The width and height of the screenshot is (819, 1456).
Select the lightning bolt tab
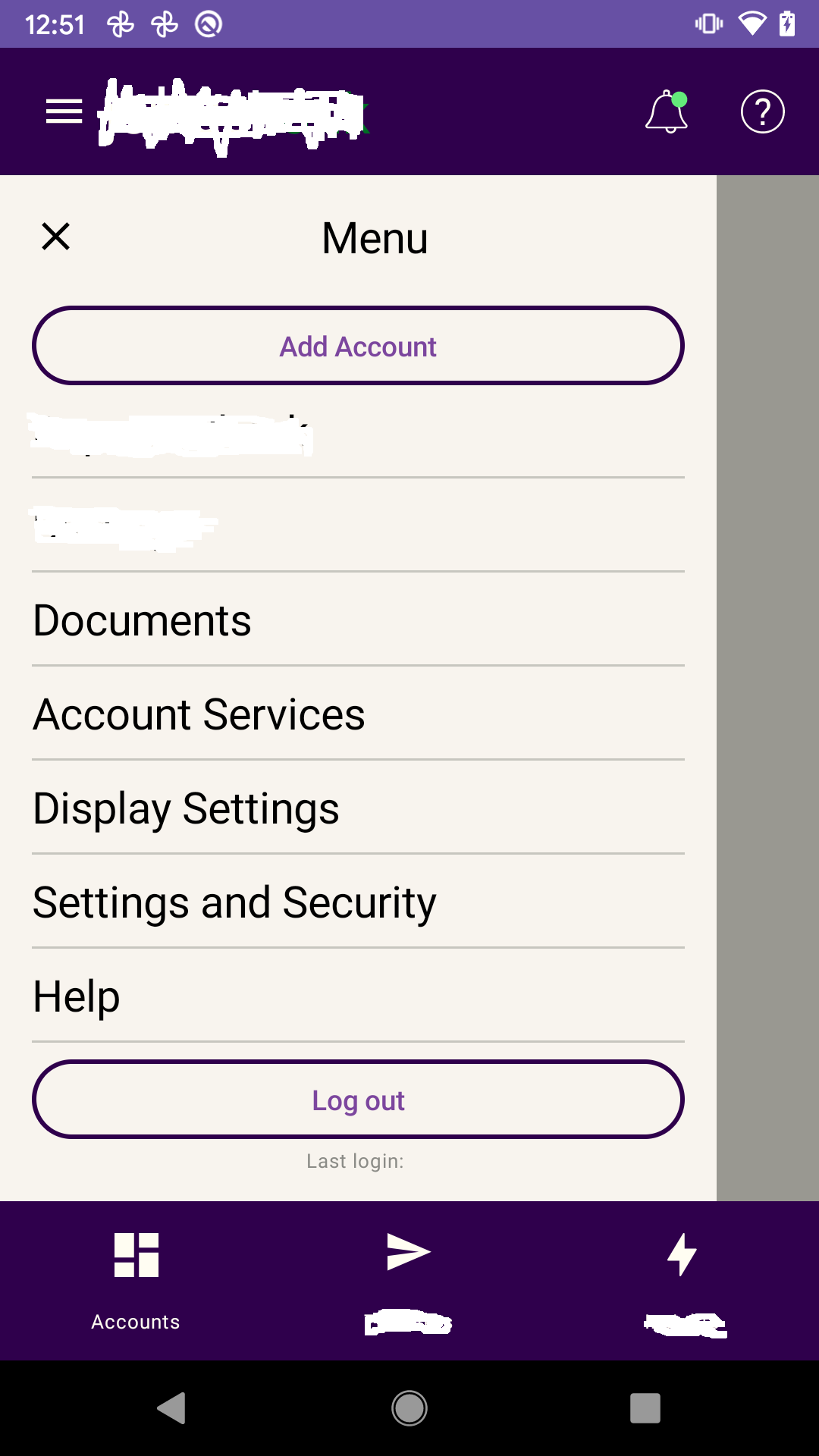coord(682,1280)
